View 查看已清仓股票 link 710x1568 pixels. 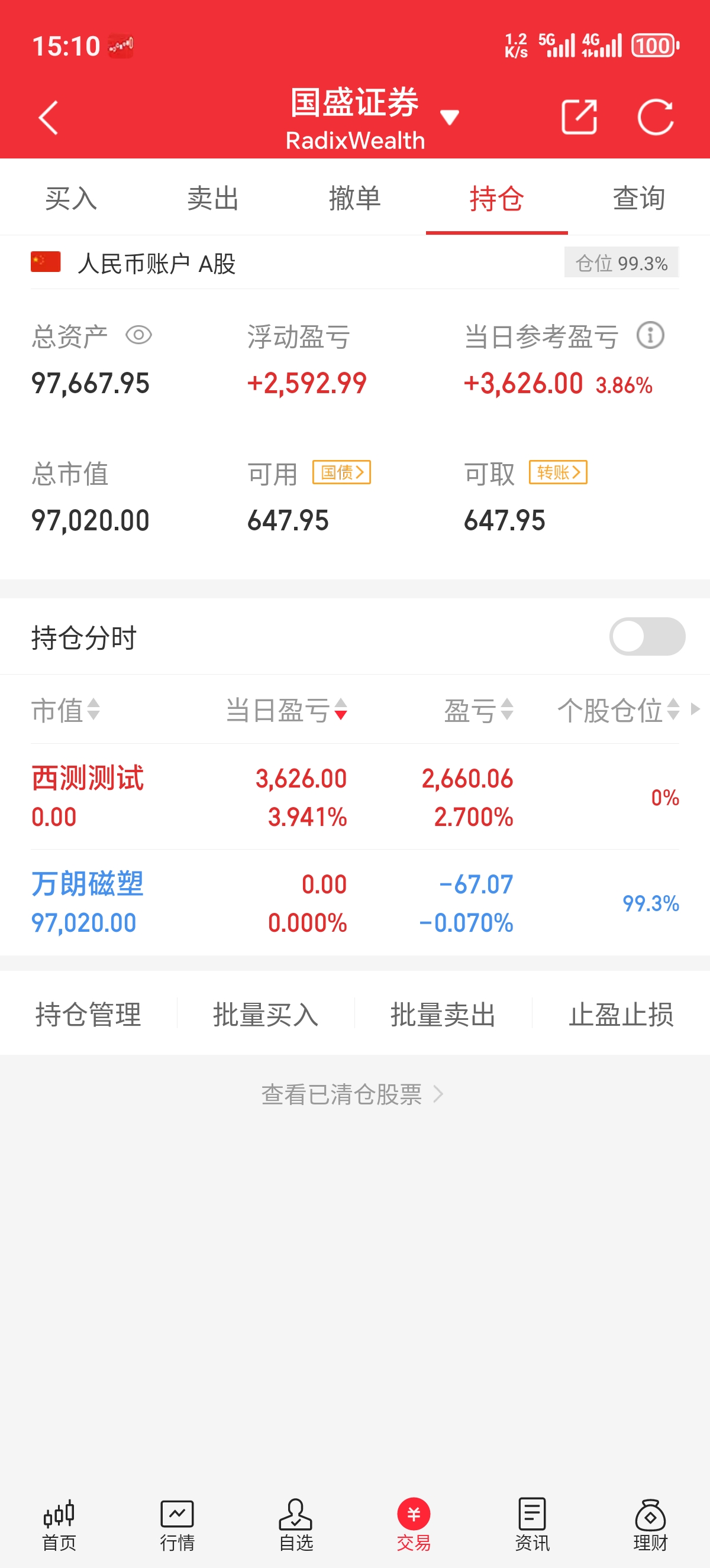click(352, 1094)
